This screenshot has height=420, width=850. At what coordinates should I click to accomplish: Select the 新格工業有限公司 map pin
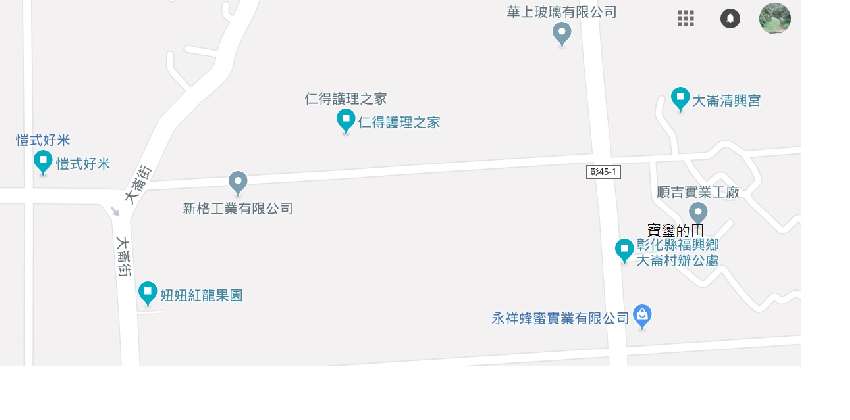tap(238, 182)
